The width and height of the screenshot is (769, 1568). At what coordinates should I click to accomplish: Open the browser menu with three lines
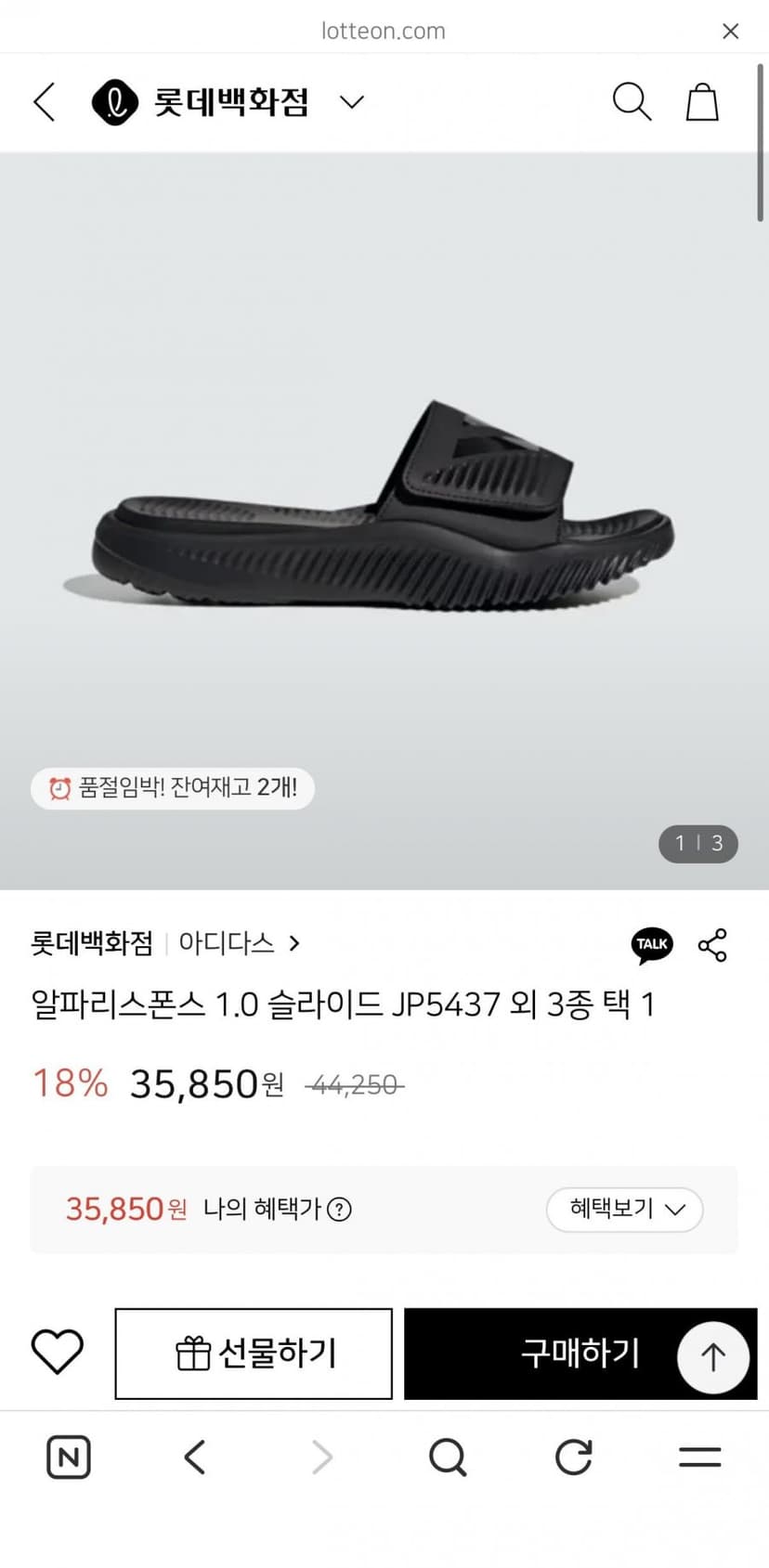(x=699, y=1457)
